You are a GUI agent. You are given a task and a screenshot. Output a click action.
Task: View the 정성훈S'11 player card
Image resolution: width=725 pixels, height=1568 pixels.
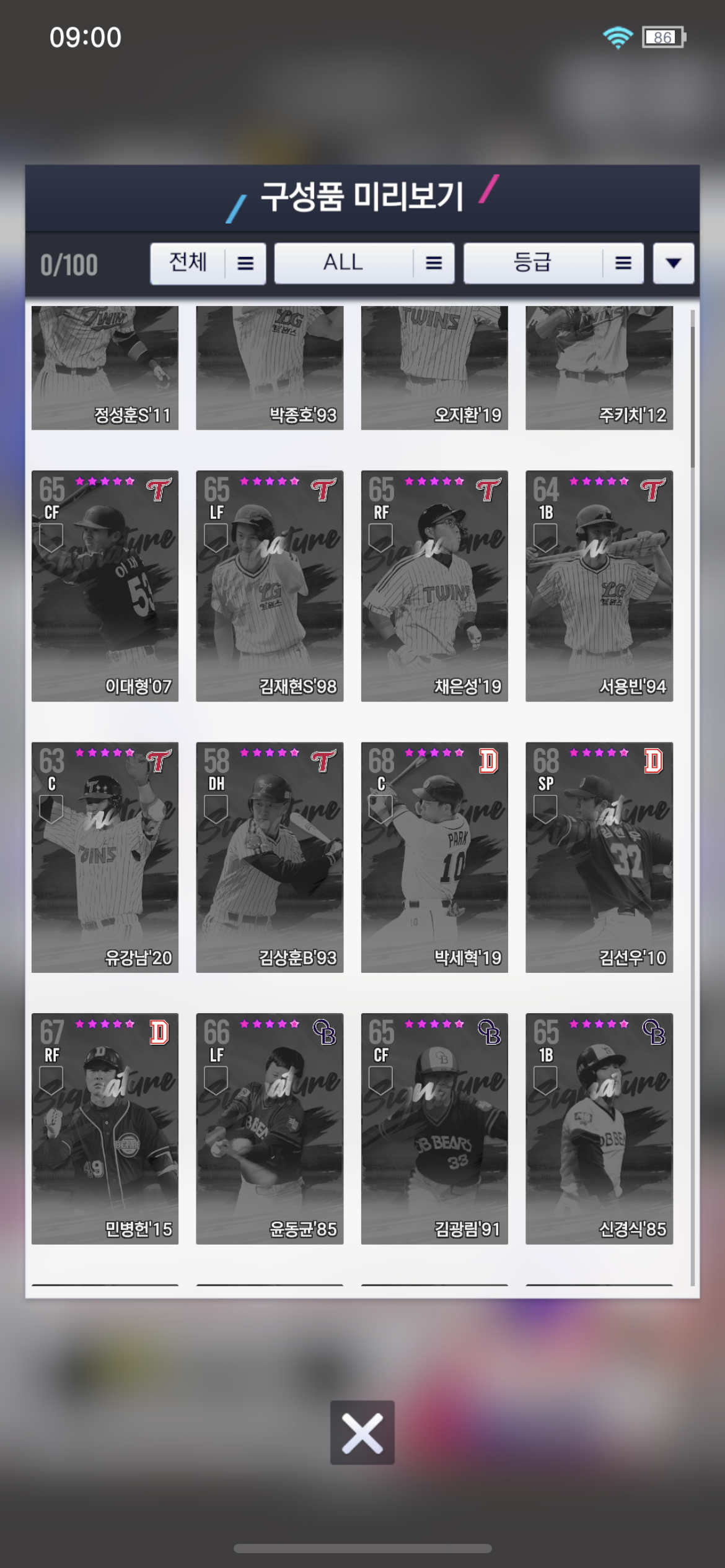pyautogui.click(x=105, y=368)
